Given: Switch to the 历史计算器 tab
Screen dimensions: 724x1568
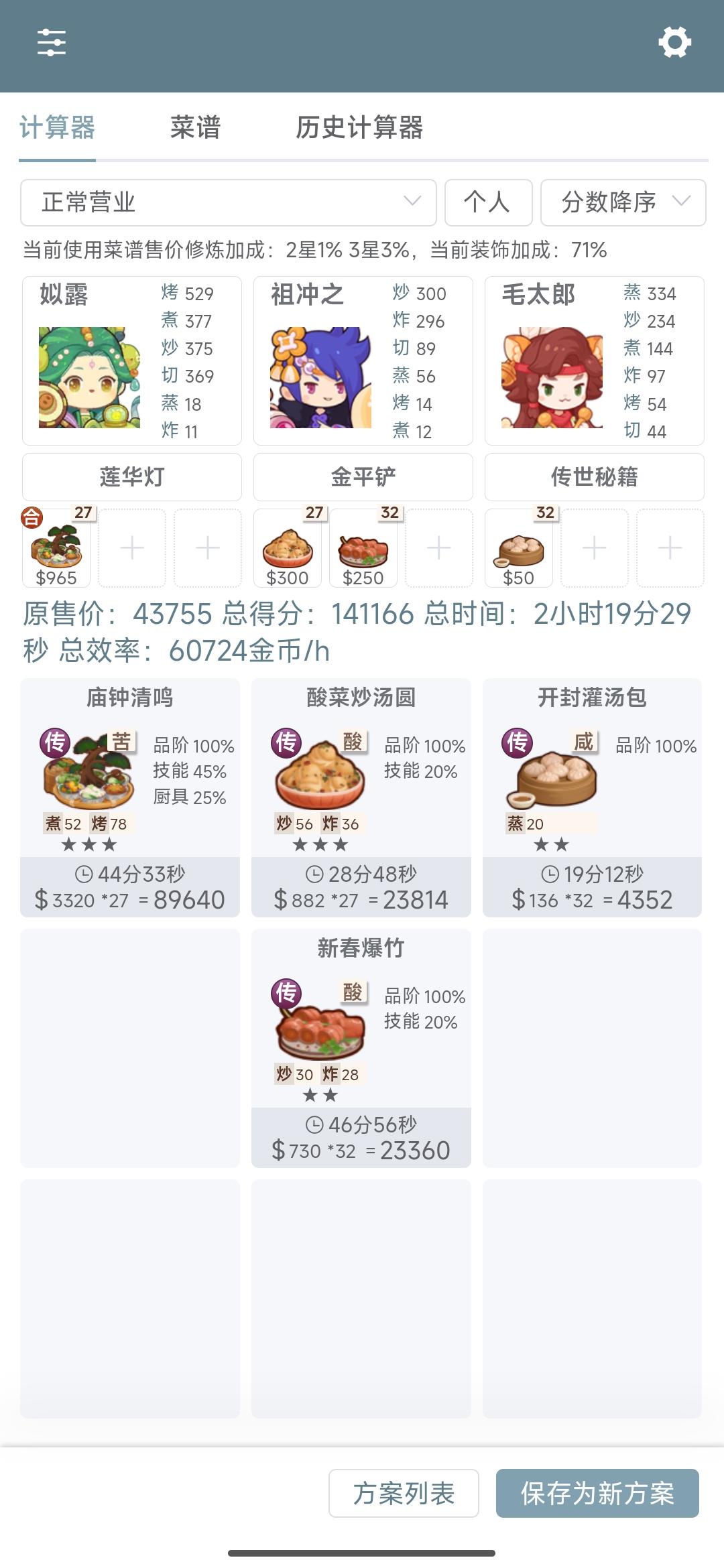Looking at the screenshot, I should point(361,127).
